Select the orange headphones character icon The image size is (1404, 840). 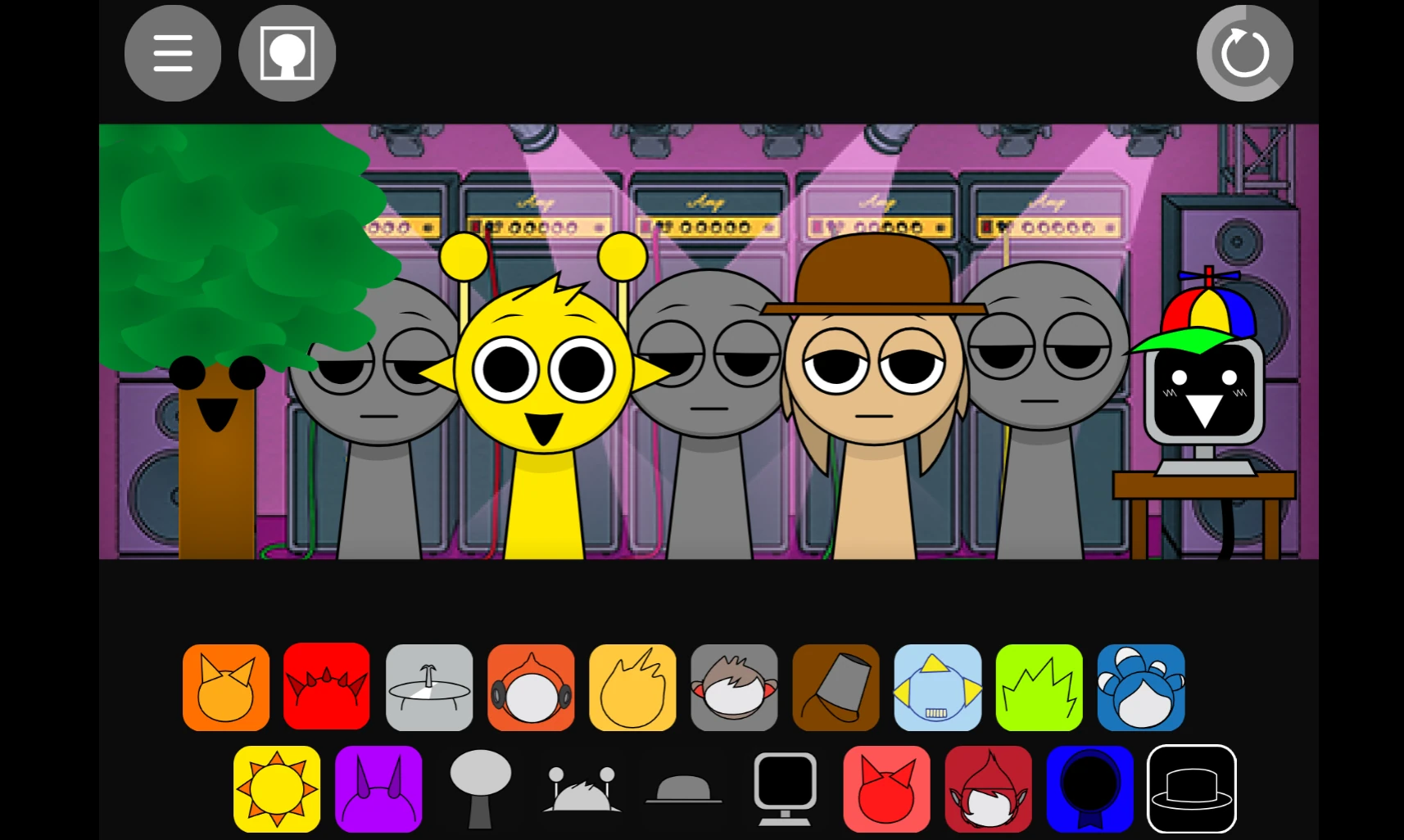point(531,688)
